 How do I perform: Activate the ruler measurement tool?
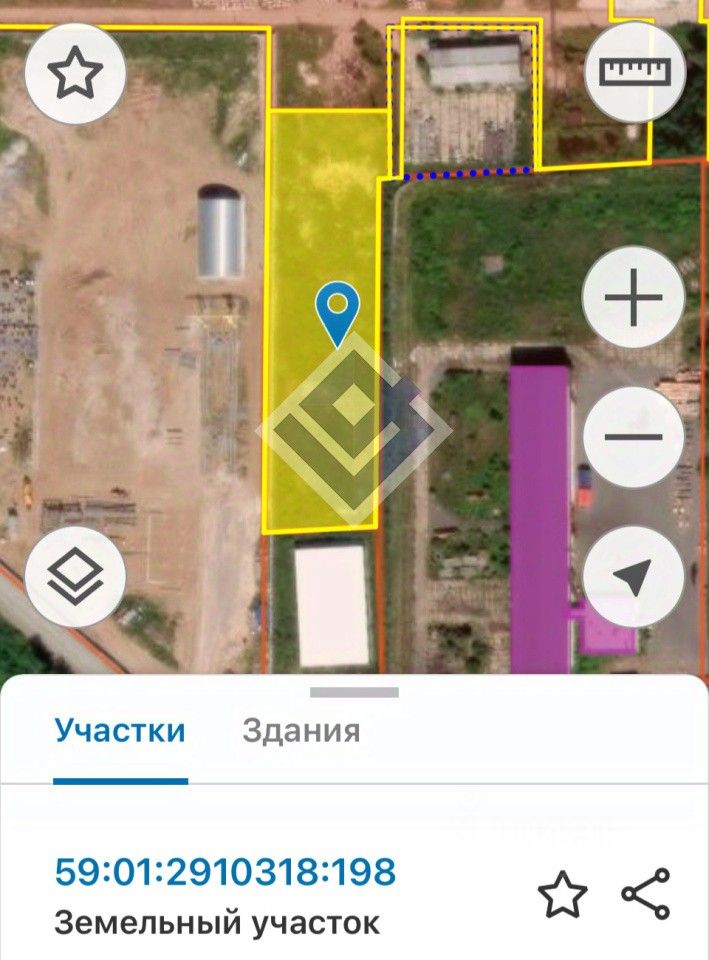(634, 72)
